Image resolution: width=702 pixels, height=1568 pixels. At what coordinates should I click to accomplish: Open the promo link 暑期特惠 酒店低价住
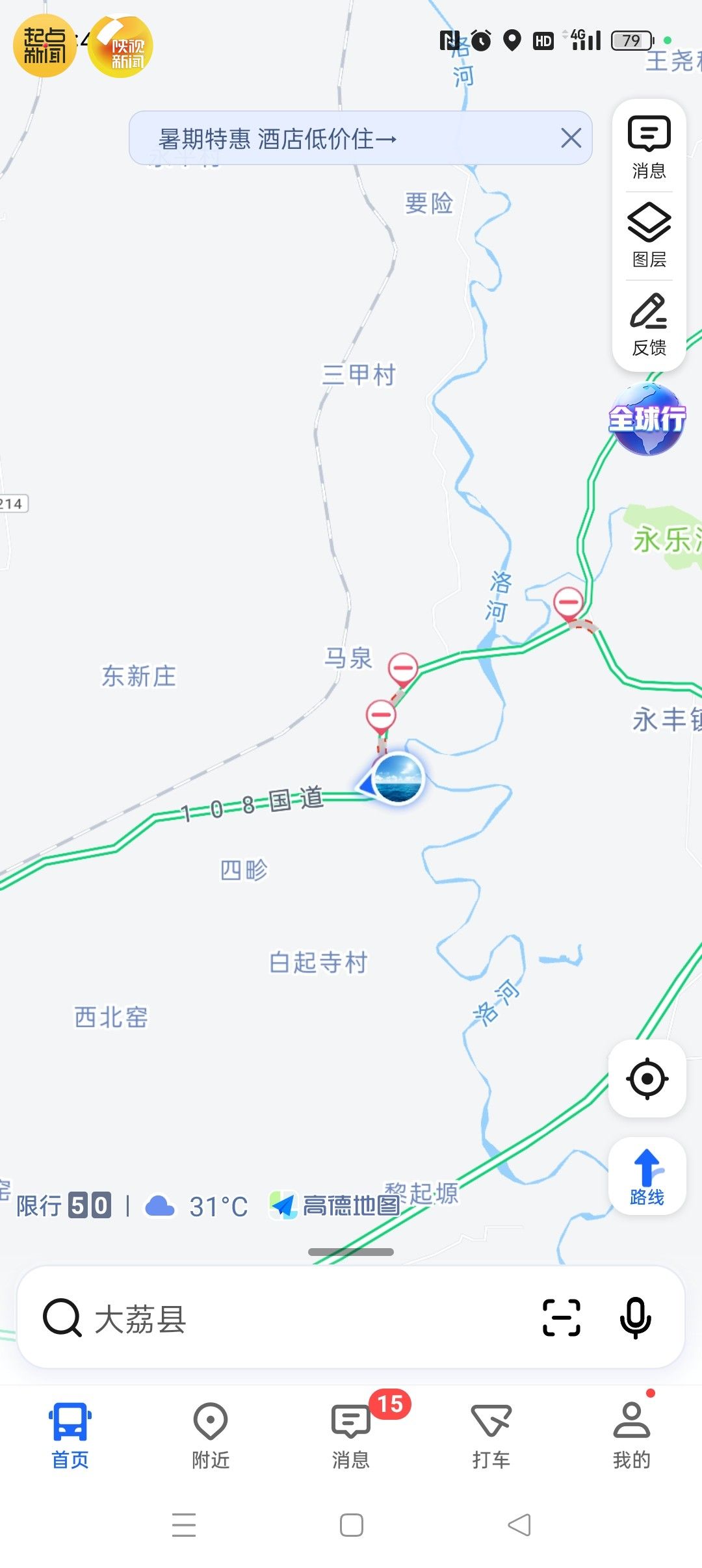pos(276,138)
